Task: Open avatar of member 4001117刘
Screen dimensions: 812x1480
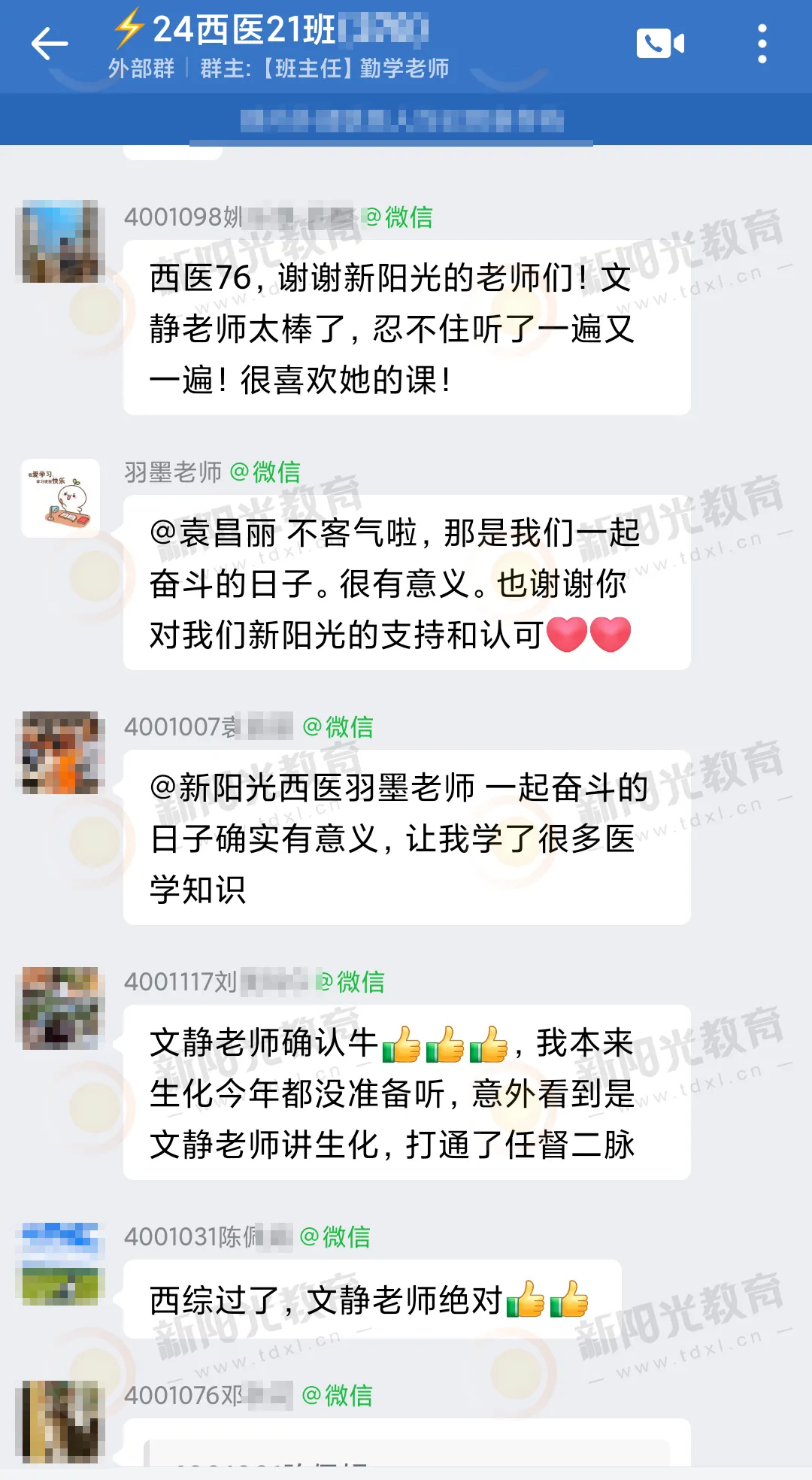Action: [60, 1008]
